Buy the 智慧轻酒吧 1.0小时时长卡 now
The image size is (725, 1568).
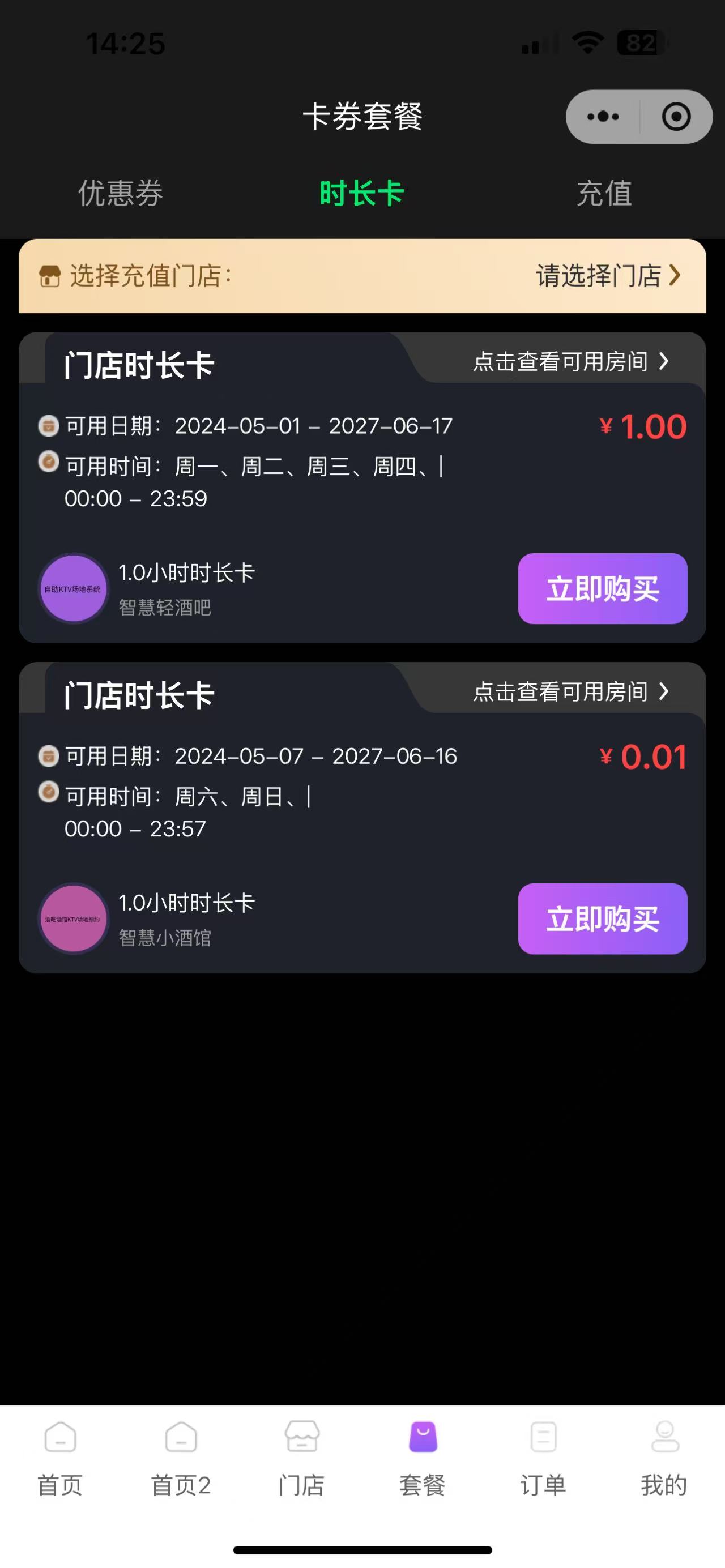[x=603, y=588]
